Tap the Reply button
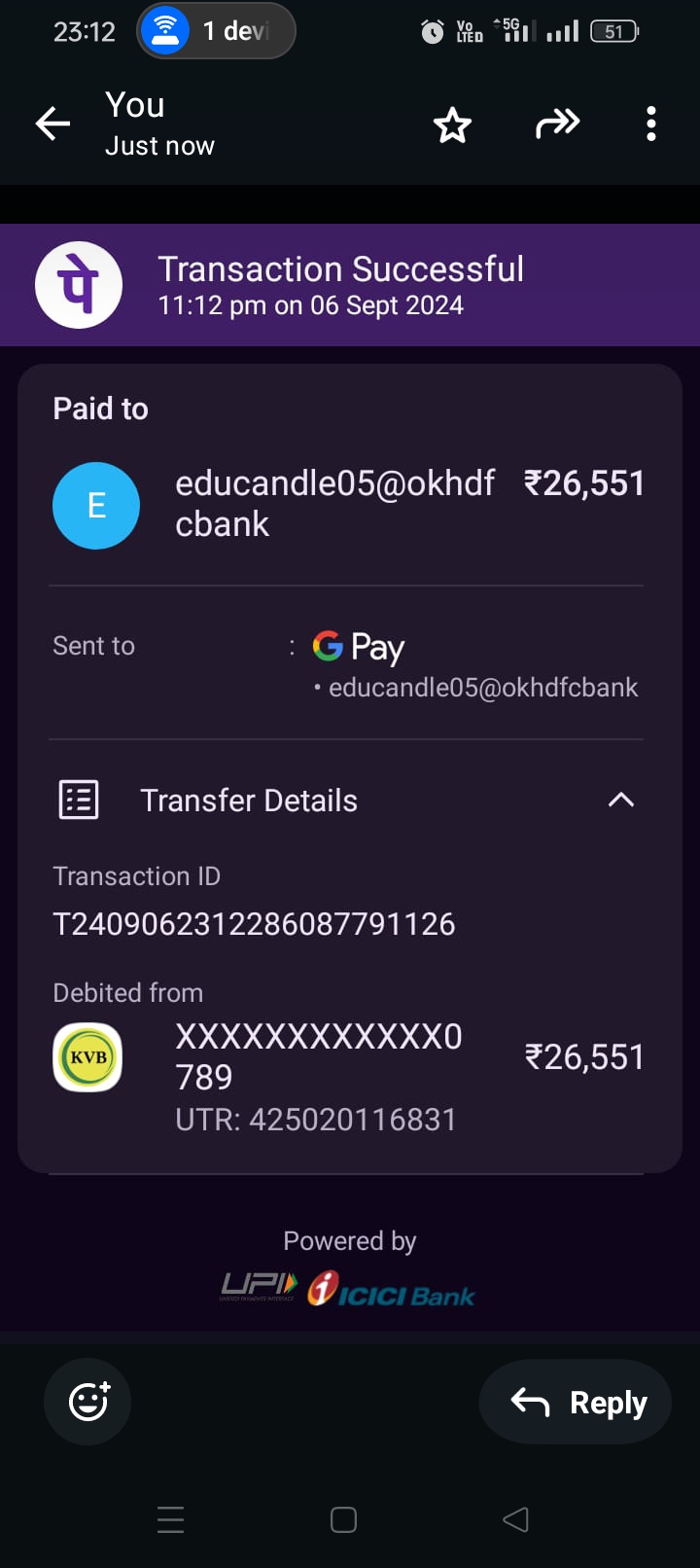This screenshot has height=1568, width=700. 576,1402
